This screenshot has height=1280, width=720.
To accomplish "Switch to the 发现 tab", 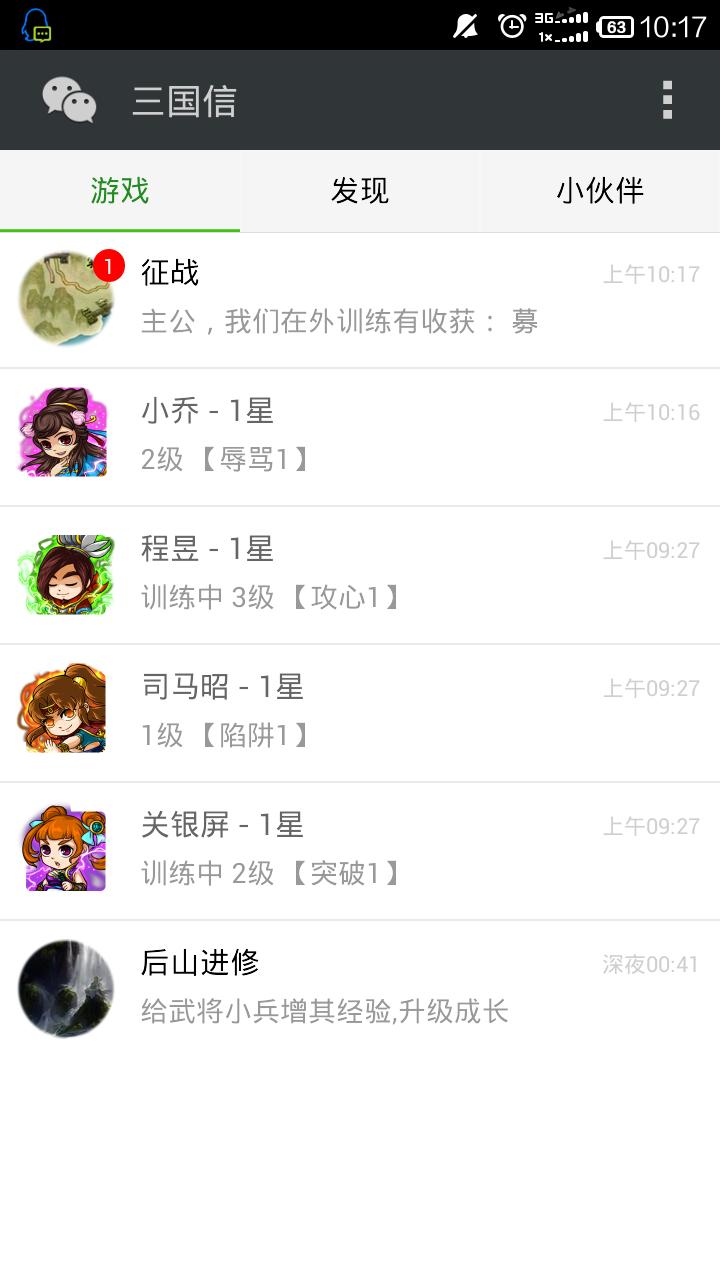I will [x=360, y=190].
